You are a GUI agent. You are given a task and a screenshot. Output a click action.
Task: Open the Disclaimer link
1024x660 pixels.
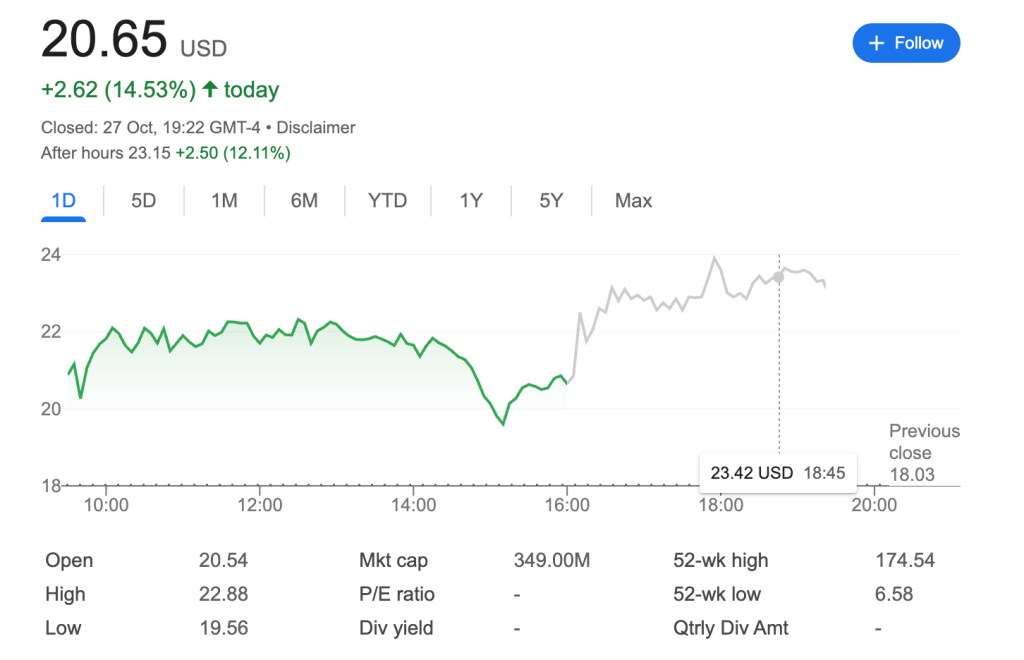(x=315, y=128)
